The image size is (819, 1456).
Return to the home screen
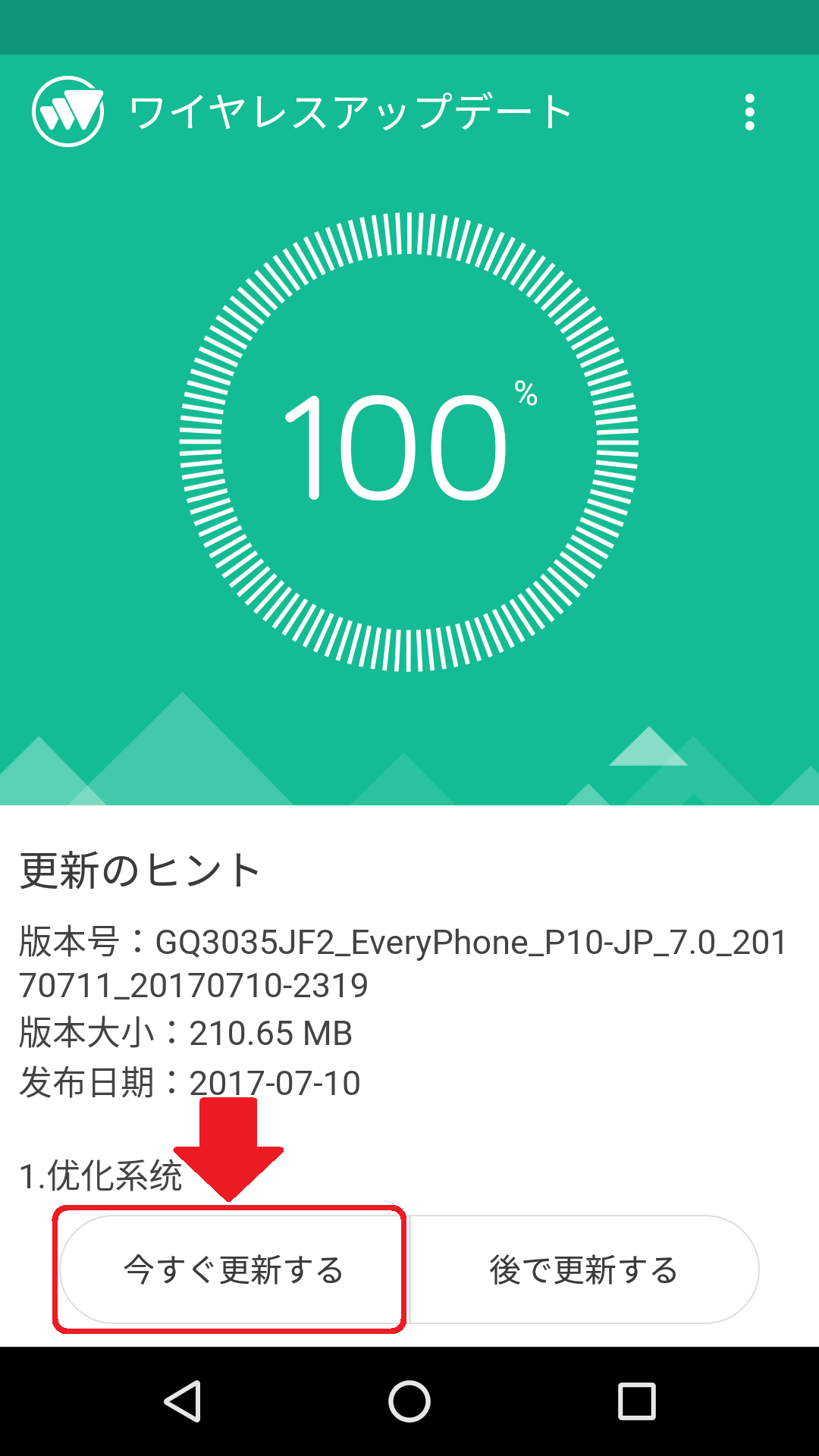click(409, 1401)
